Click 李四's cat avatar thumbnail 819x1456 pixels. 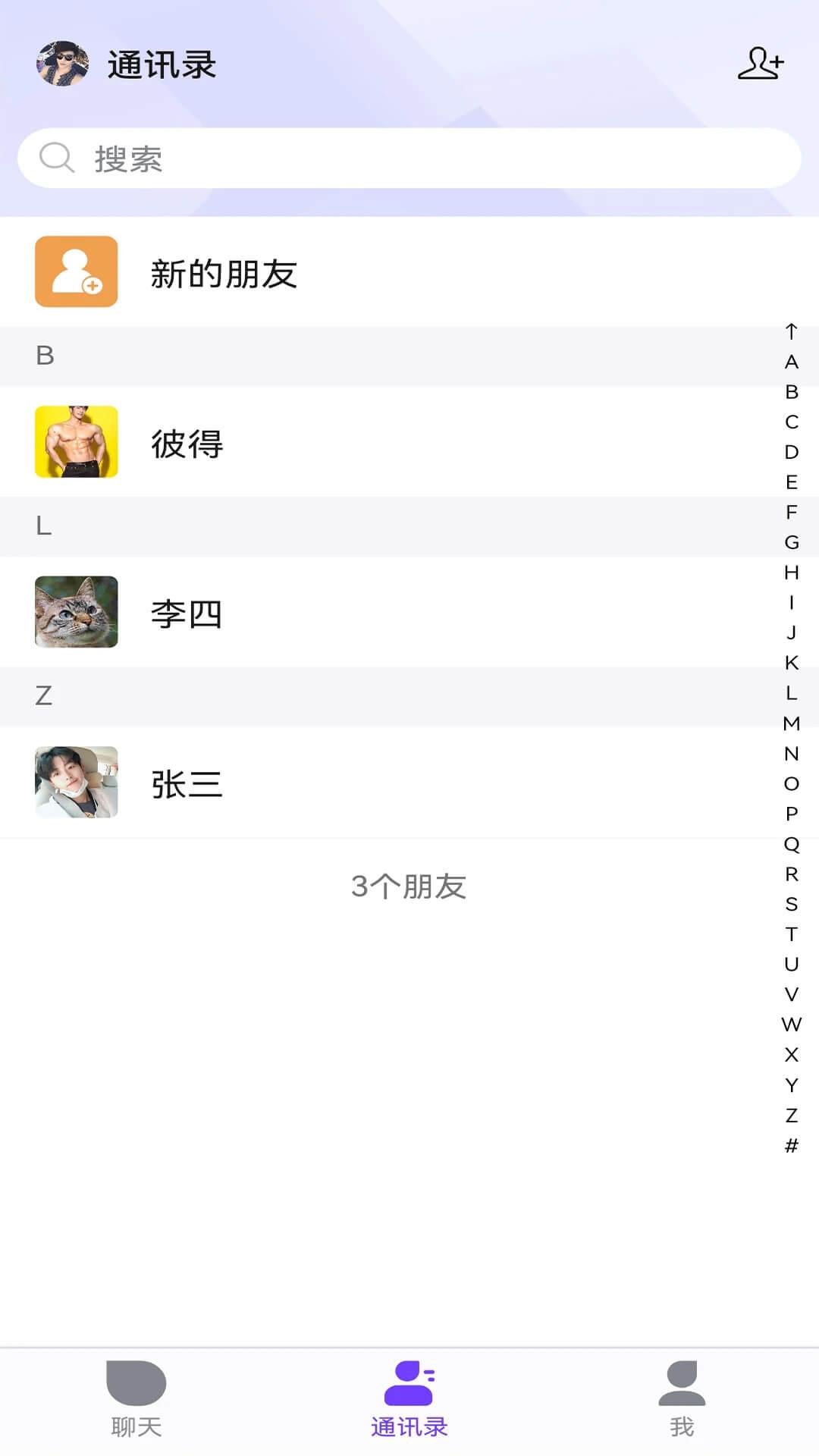pyautogui.click(x=76, y=613)
